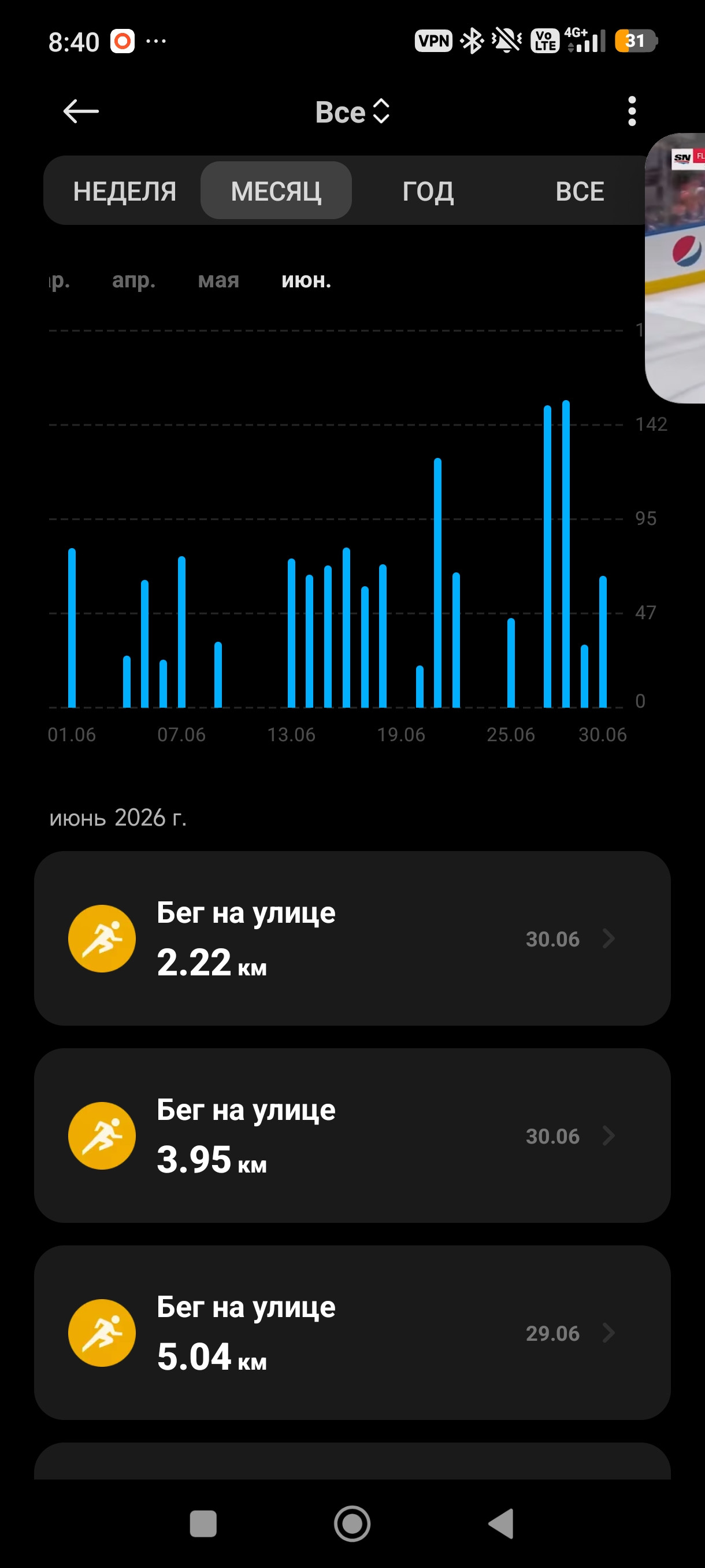Screen dimensions: 705x1568
Task: Switch to the ВСЕ period tab
Action: [579, 191]
